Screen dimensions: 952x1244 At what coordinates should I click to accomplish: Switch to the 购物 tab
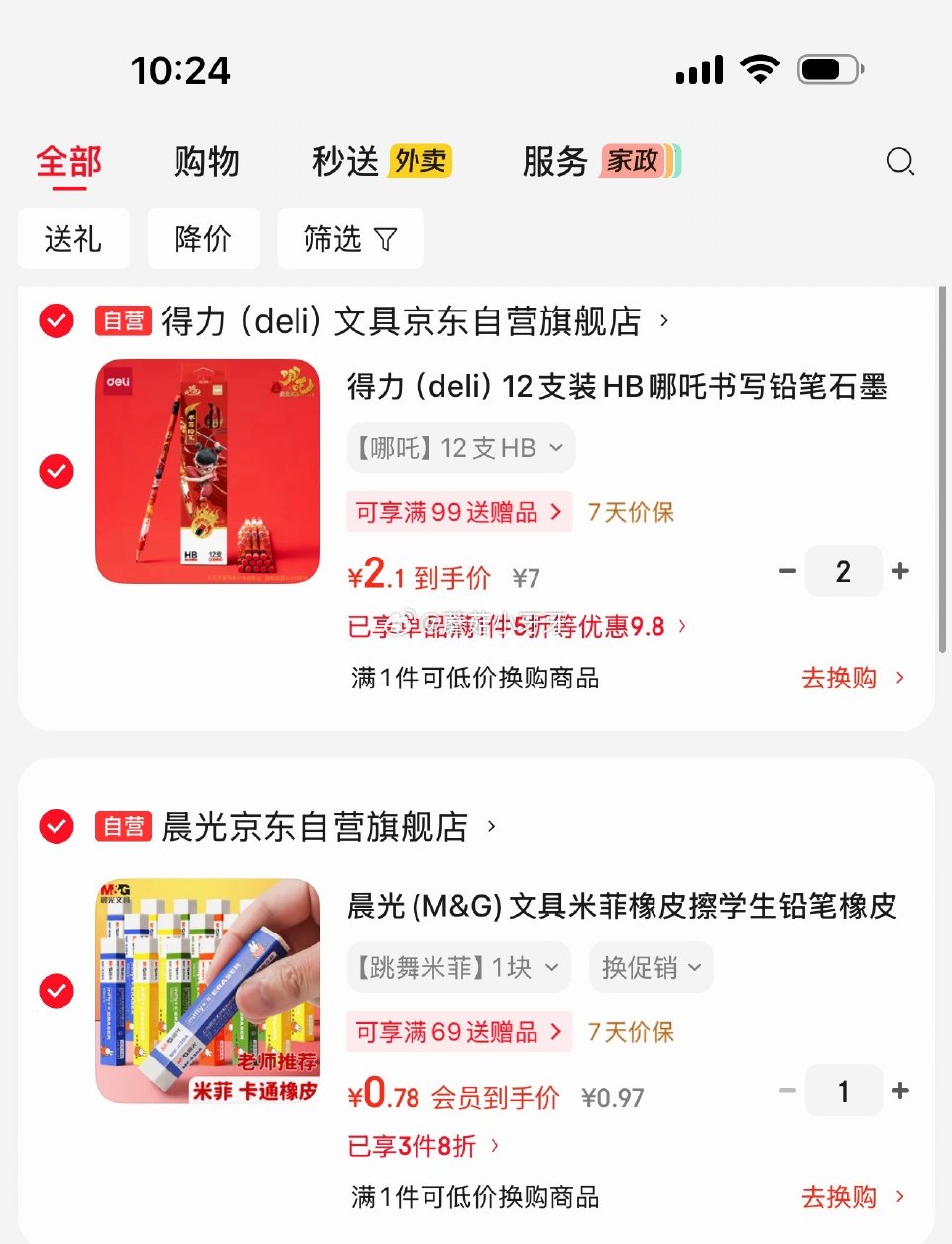pos(205,161)
